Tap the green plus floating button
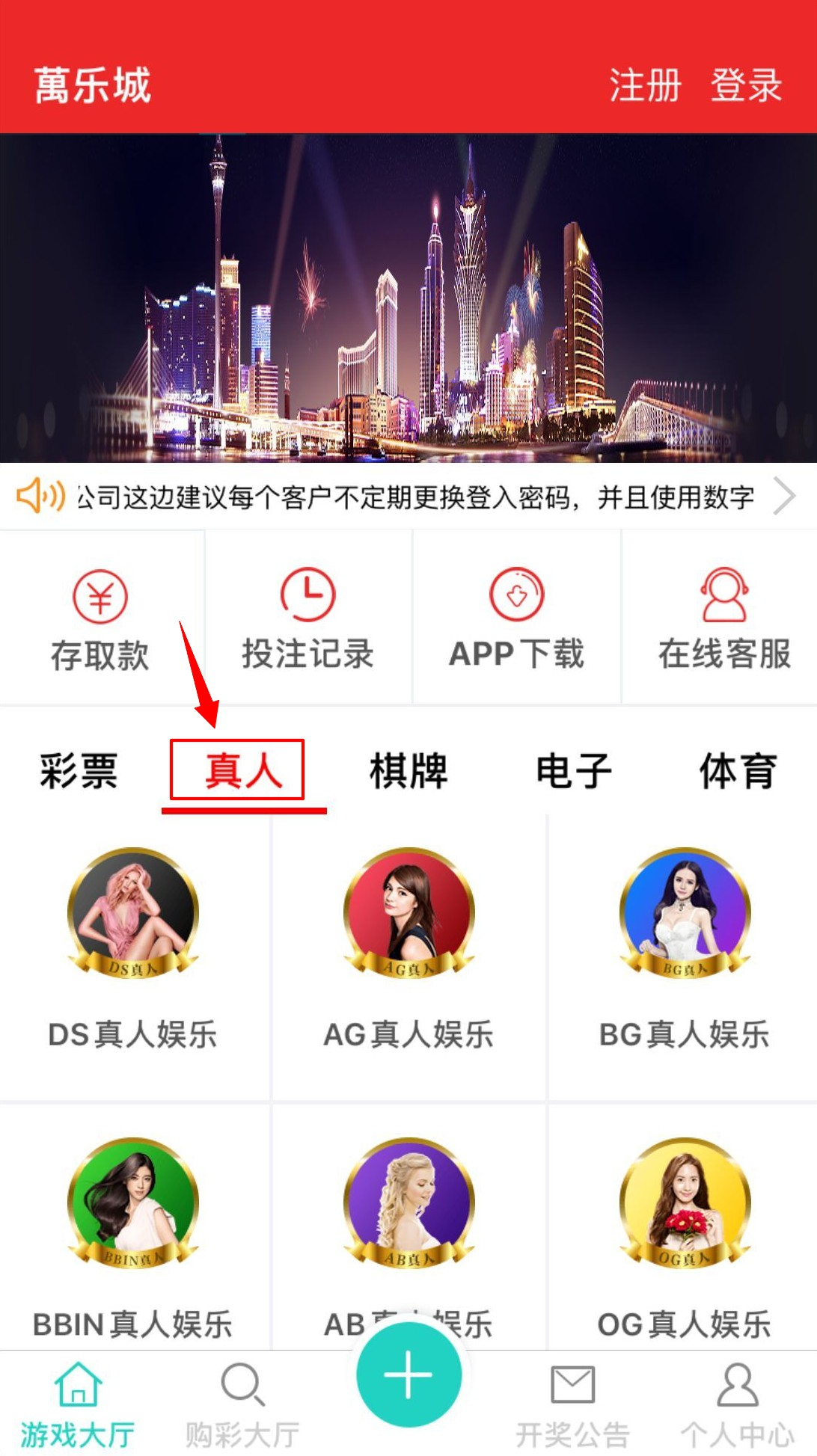 (x=408, y=1374)
